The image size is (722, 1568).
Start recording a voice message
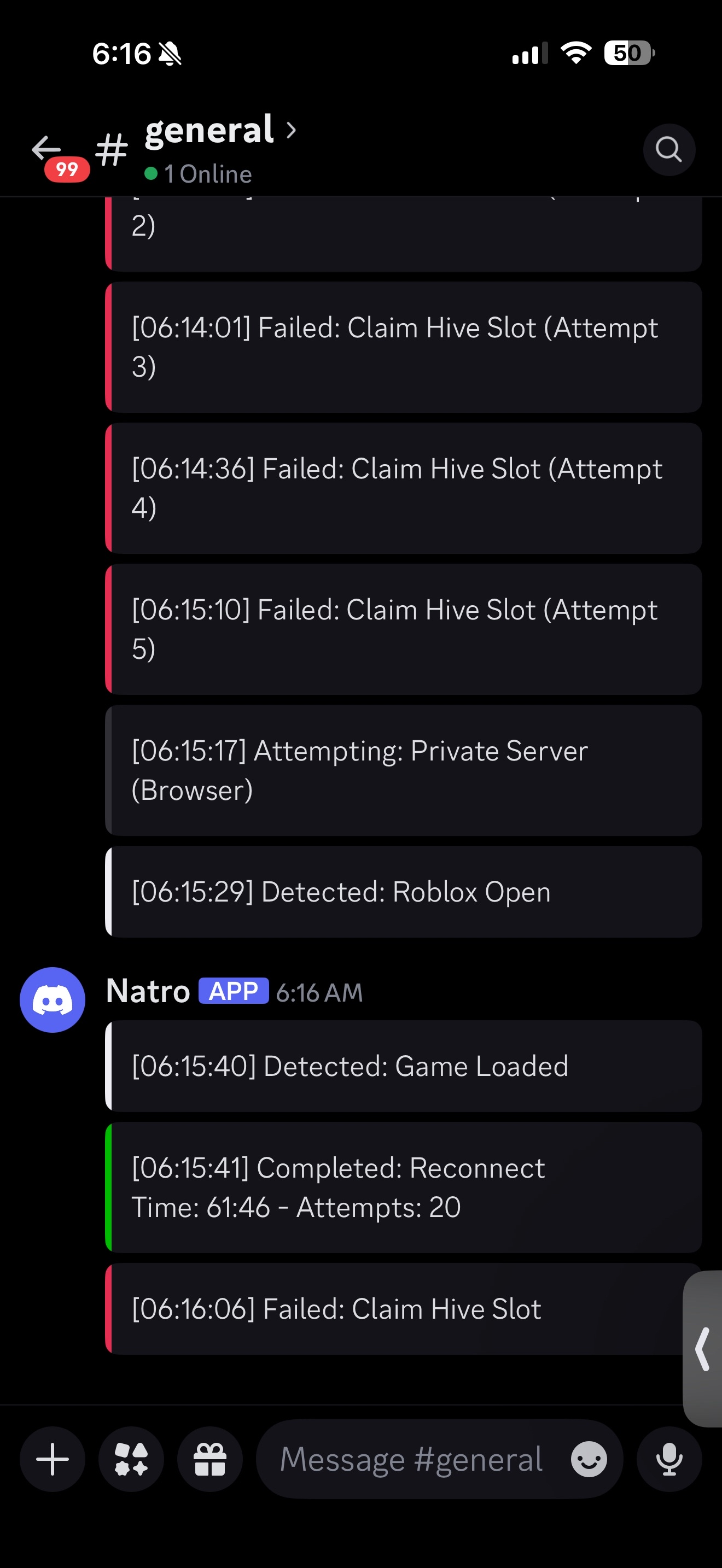coord(668,1459)
